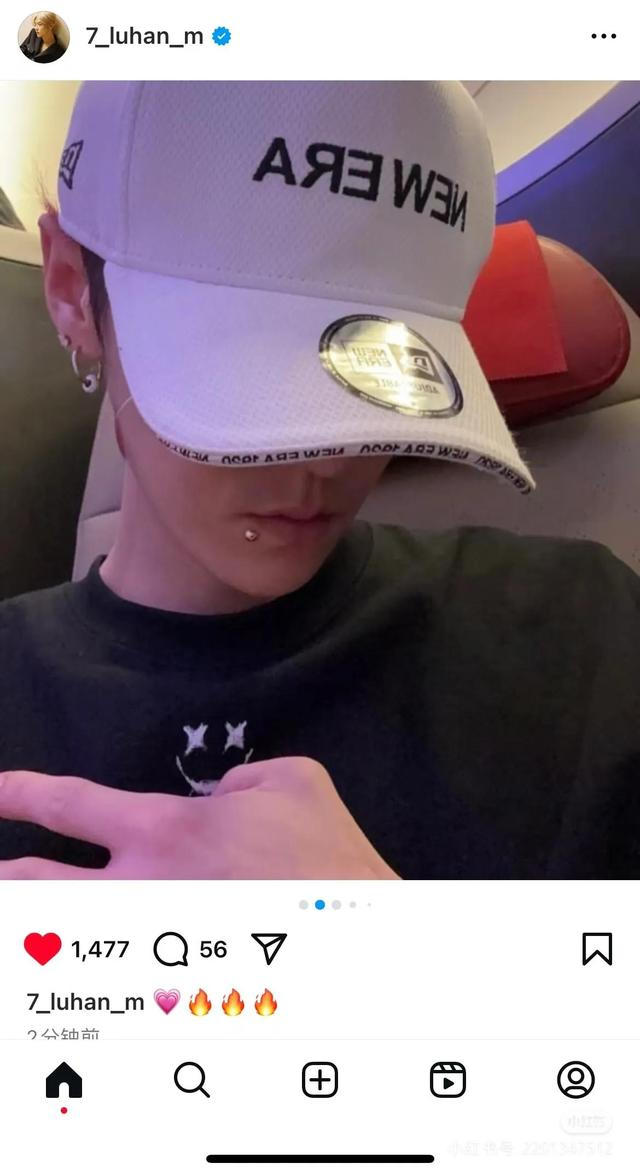Switch to the Reels tab
The height and width of the screenshot is (1175, 640).
coord(448,1081)
